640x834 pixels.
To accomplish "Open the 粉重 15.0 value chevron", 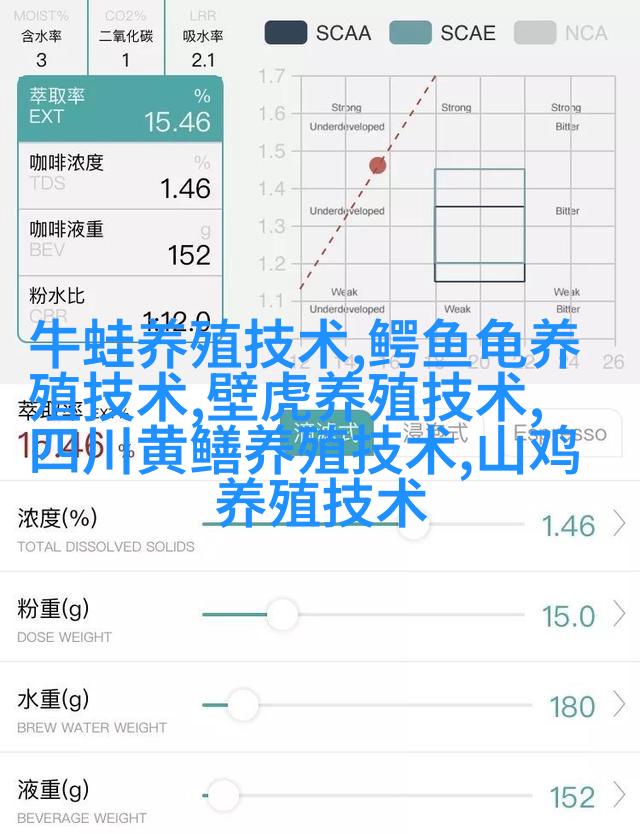I will pyautogui.click(x=620, y=615).
